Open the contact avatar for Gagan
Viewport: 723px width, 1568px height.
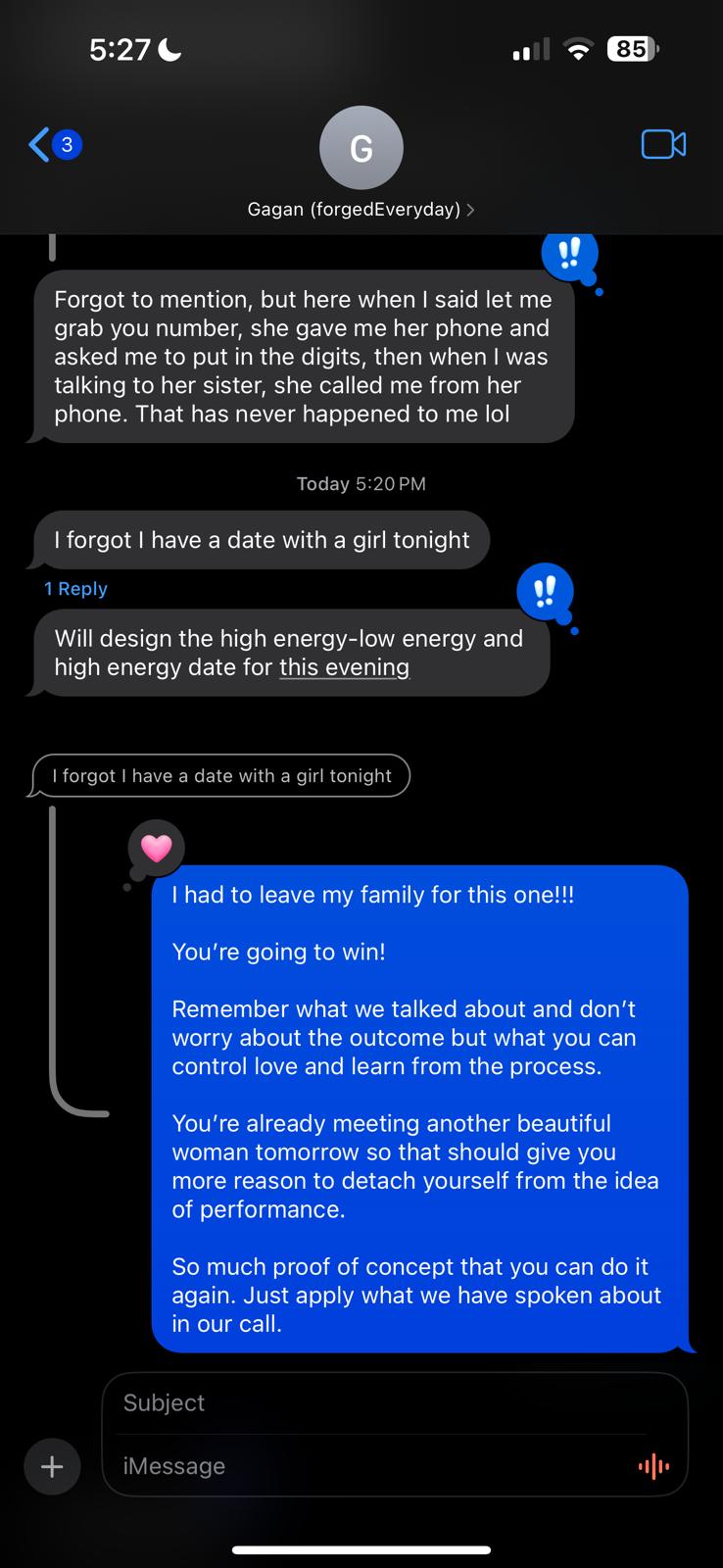click(x=361, y=147)
